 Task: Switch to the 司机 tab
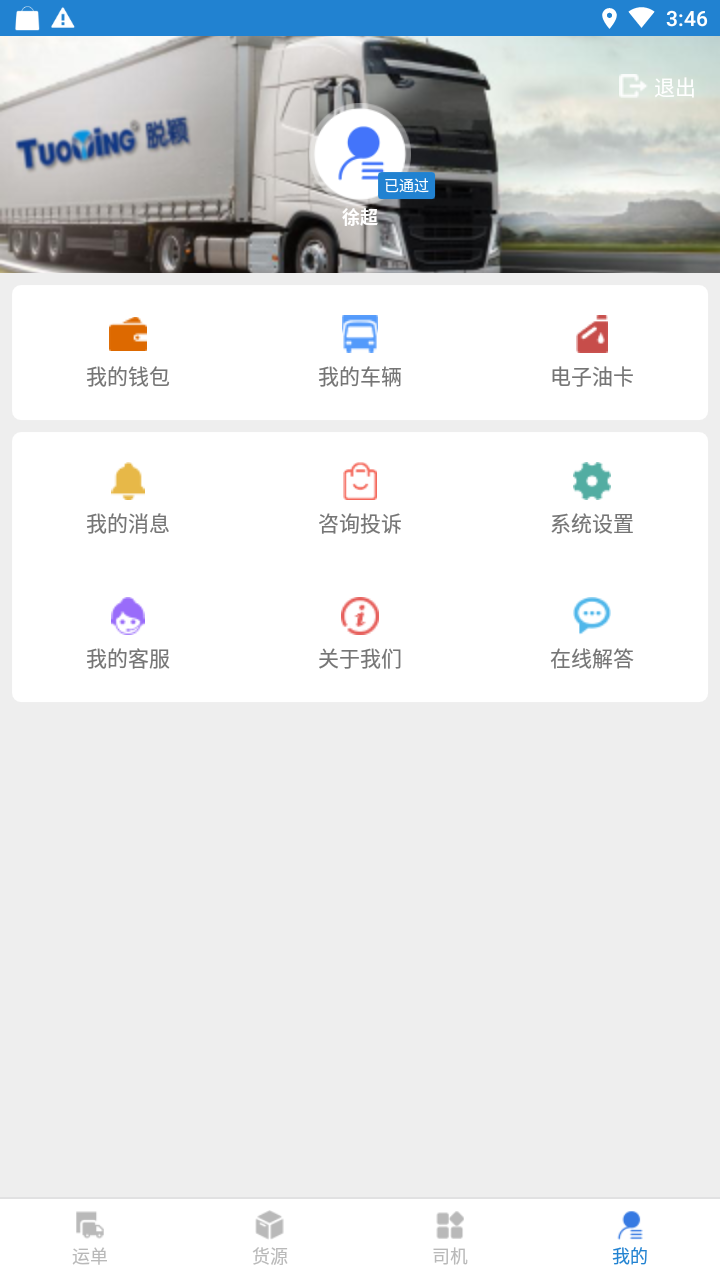click(450, 1239)
